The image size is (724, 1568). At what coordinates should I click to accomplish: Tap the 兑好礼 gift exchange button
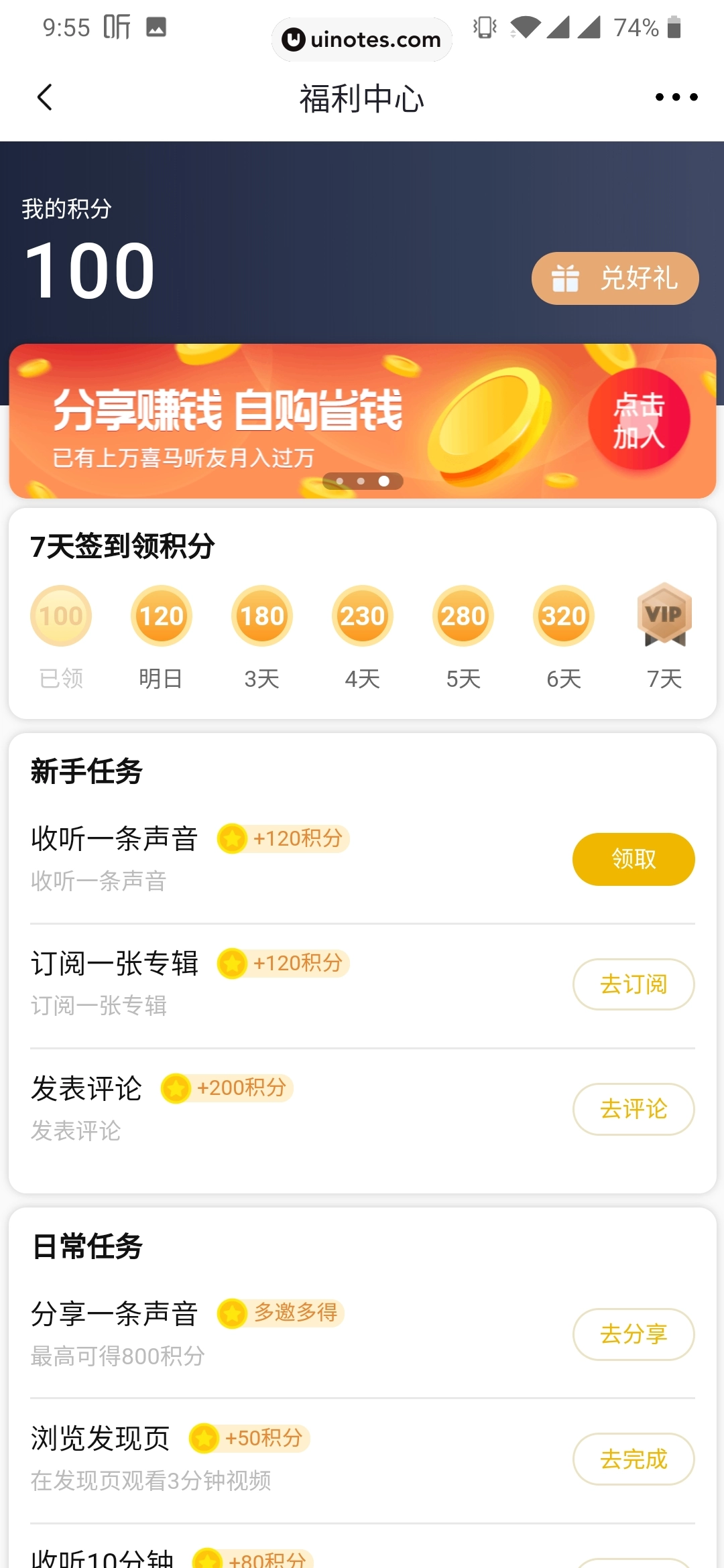pyautogui.click(x=615, y=279)
